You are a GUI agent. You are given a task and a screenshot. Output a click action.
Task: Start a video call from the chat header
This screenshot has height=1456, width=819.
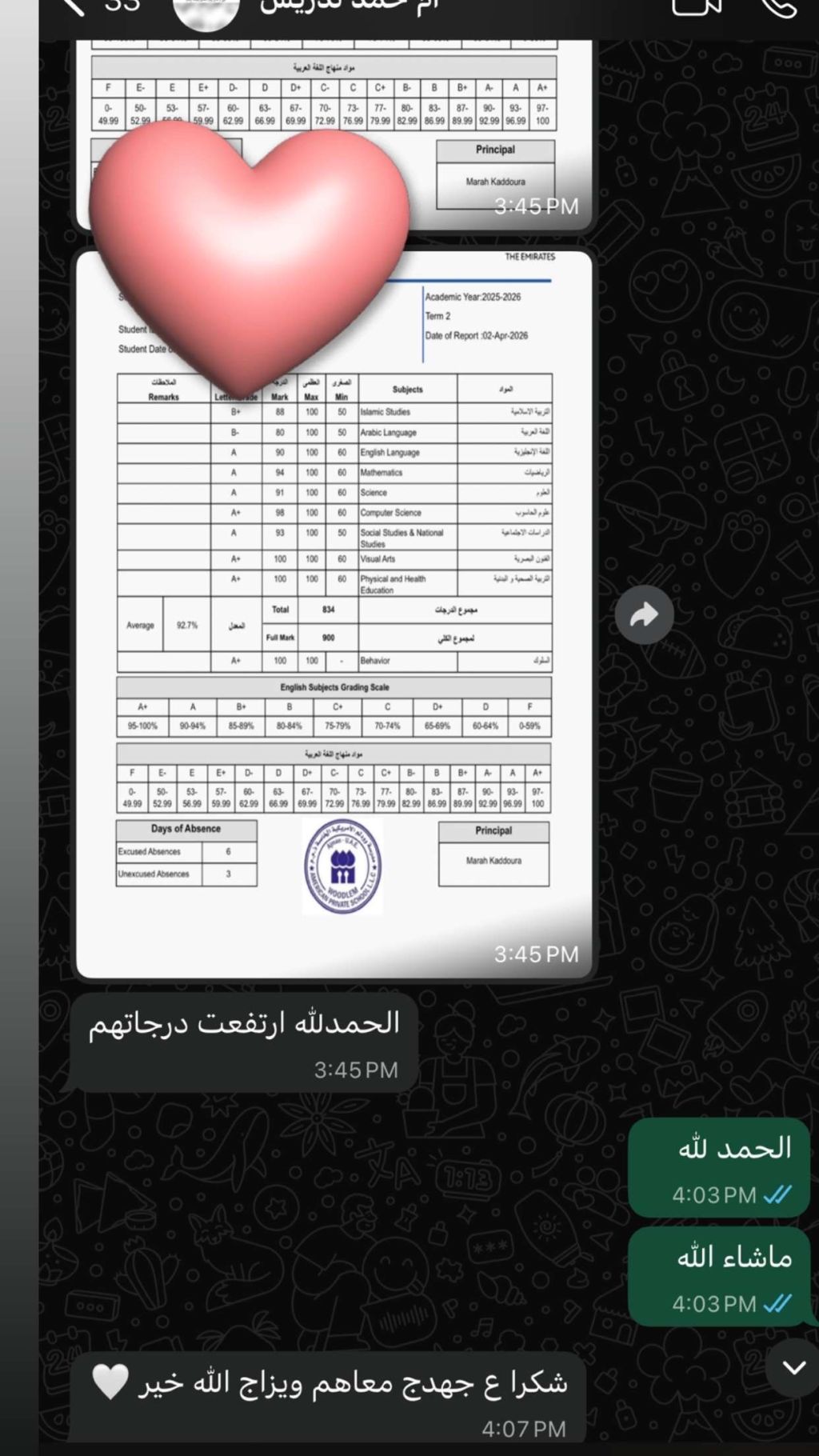[x=696, y=6]
